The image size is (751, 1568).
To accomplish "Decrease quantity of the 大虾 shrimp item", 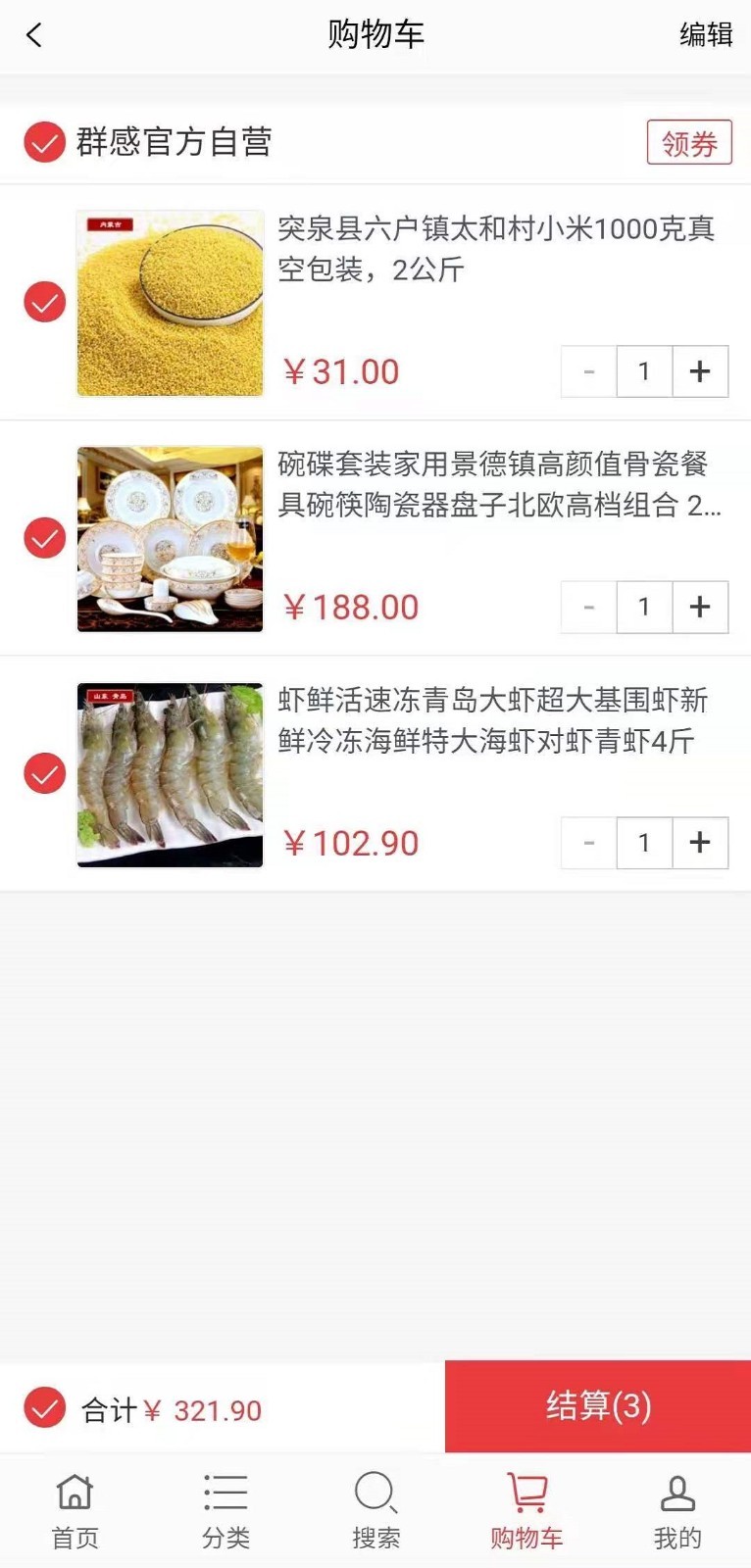I will [x=588, y=843].
